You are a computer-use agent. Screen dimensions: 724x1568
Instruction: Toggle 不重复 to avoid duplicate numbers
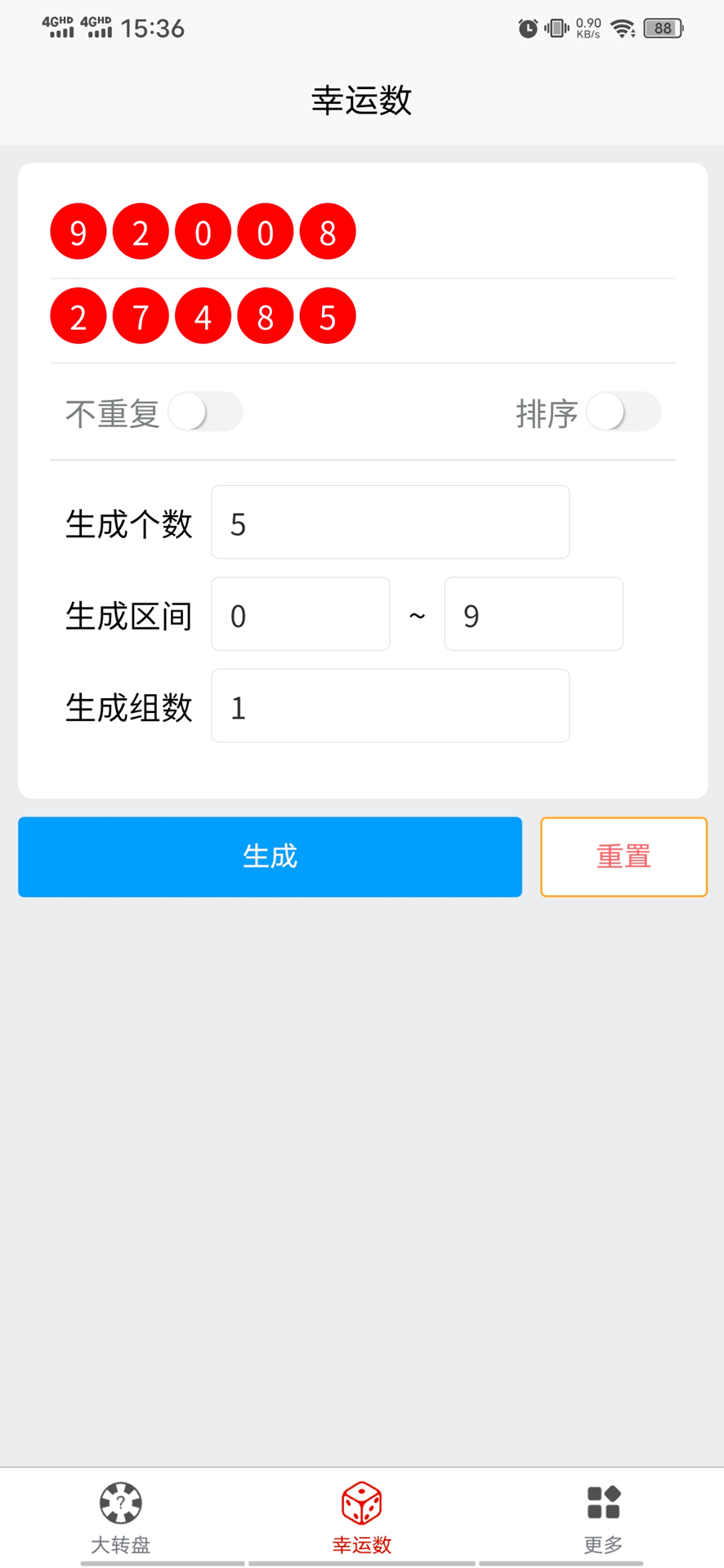tap(206, 412)
